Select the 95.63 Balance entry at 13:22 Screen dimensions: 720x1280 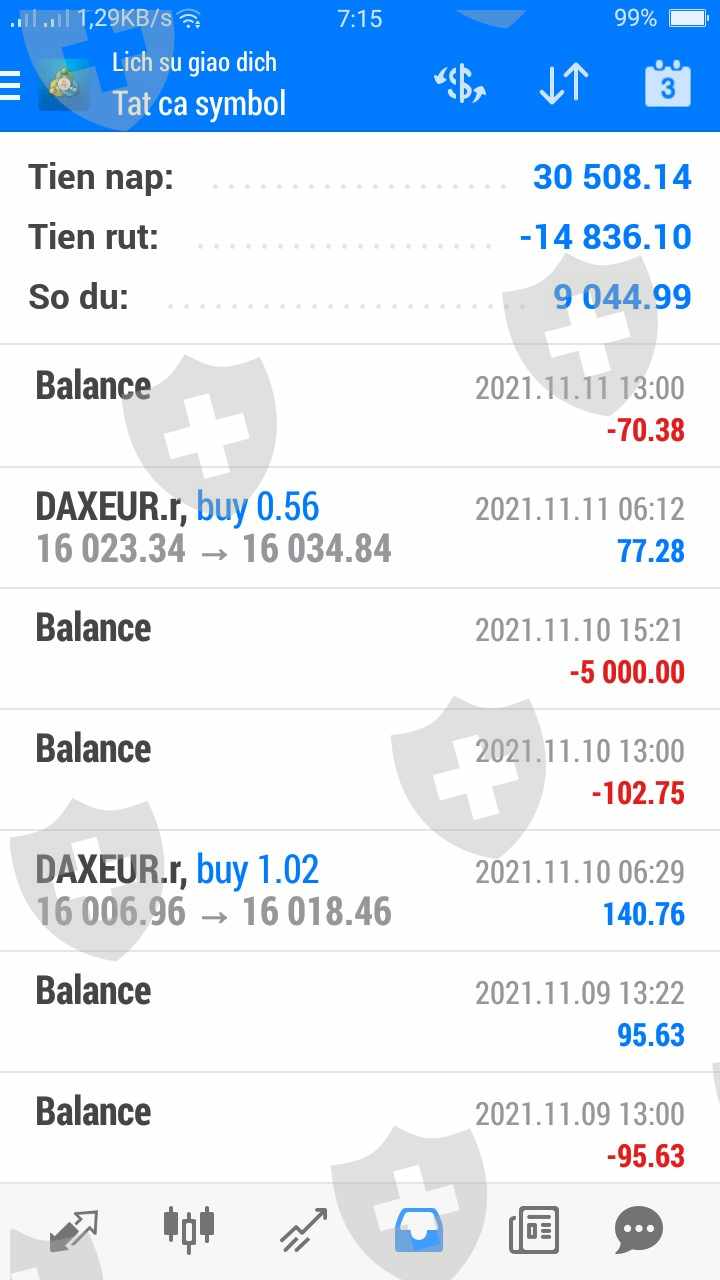click(x=360, y=1012)
